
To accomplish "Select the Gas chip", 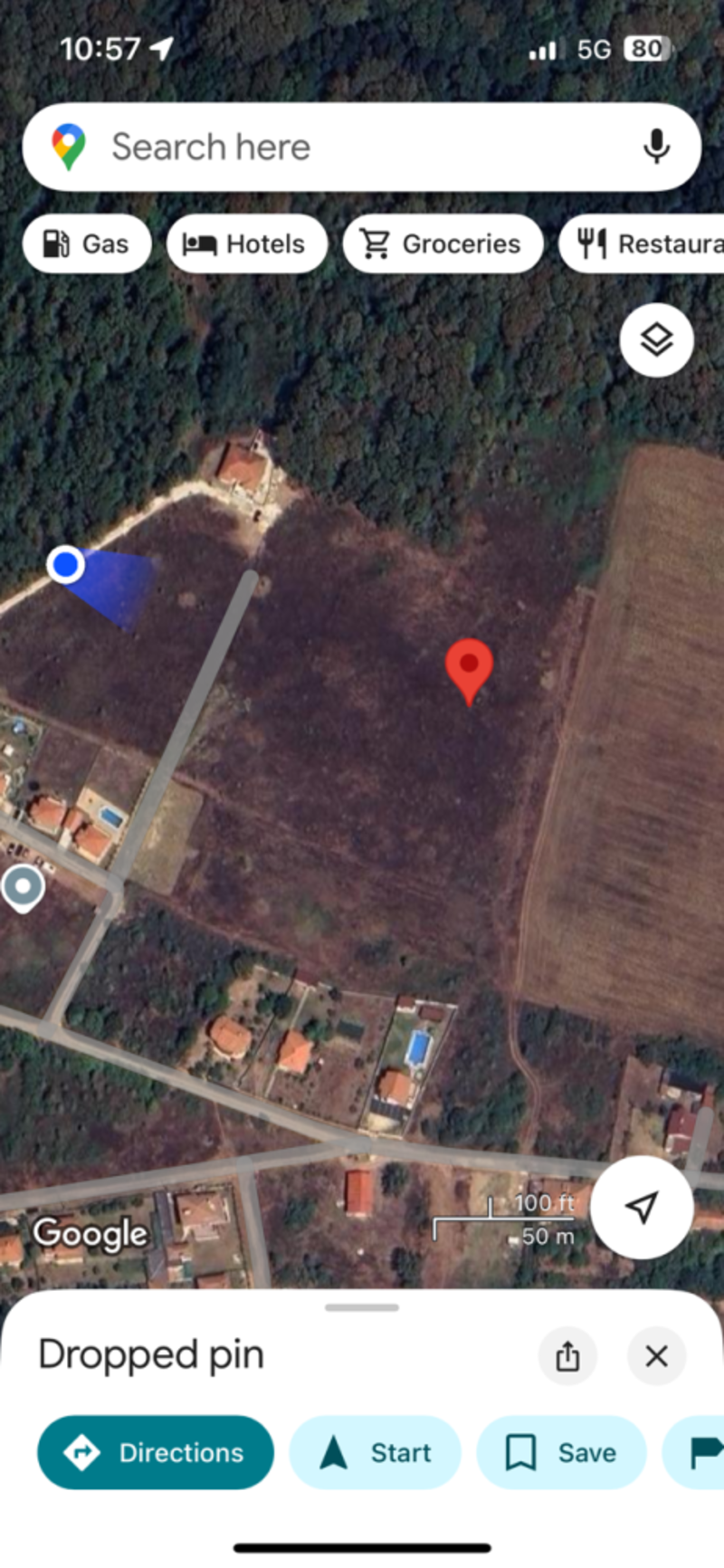I will click(x=87, y=244).
